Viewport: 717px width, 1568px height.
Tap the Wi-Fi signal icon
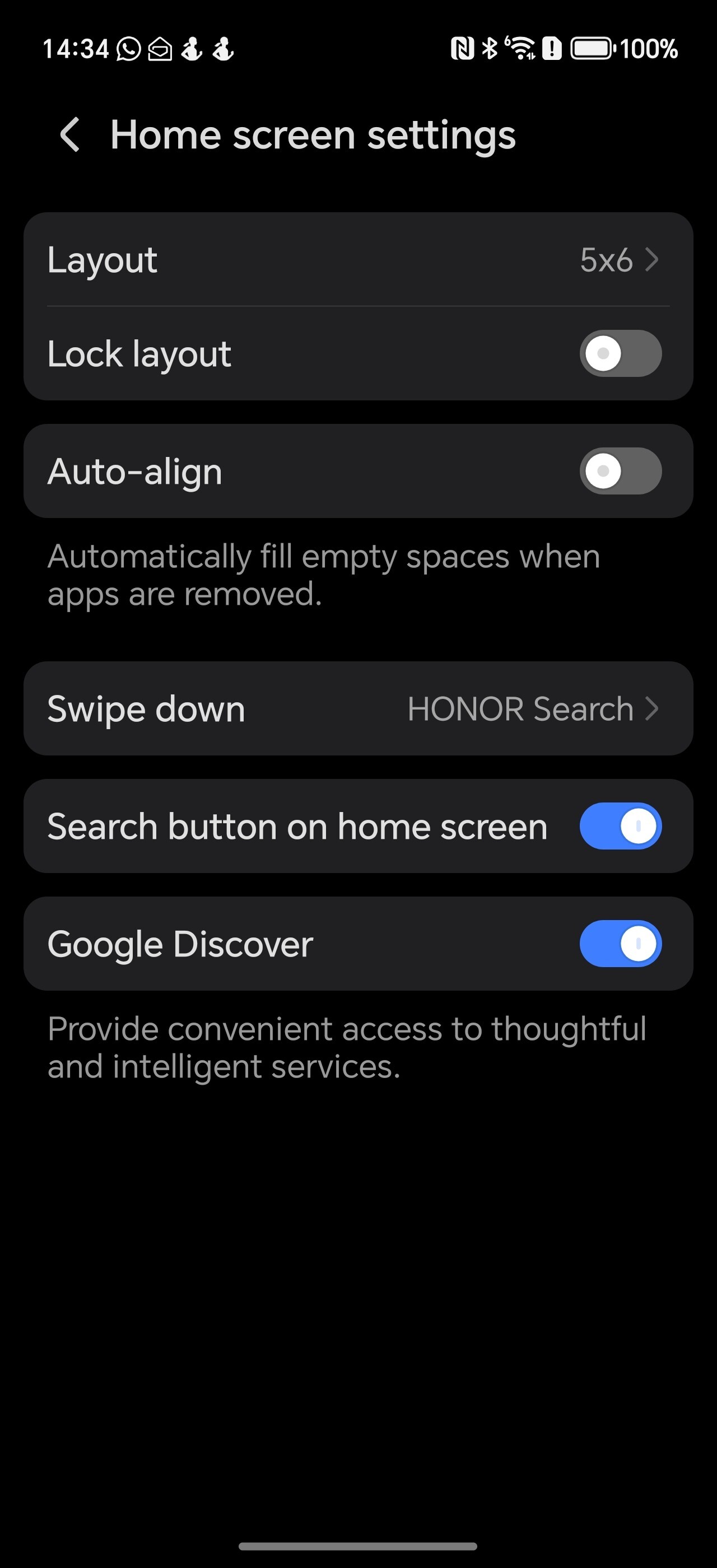pyautogui.click(x=521, y=49)
